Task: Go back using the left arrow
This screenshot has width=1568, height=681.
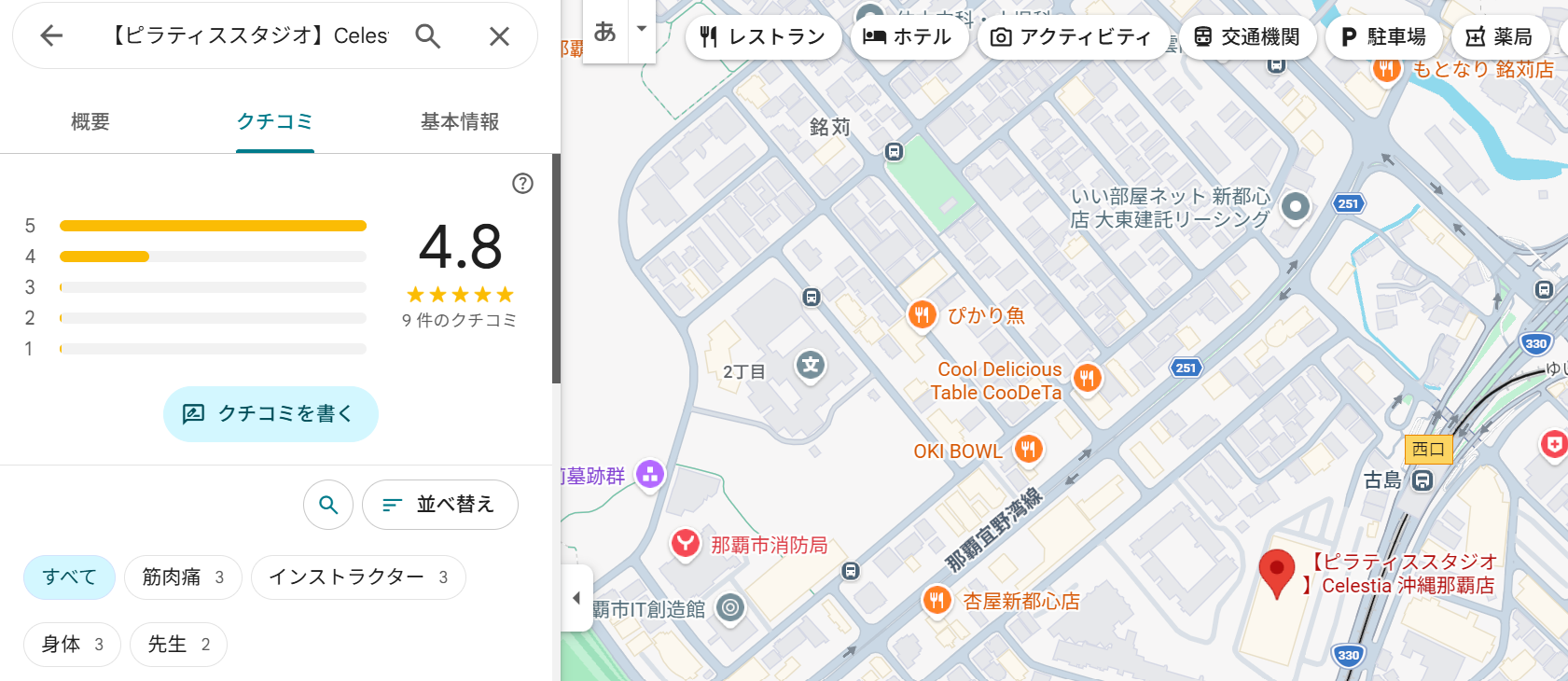Action: click(x=51, y=36)
